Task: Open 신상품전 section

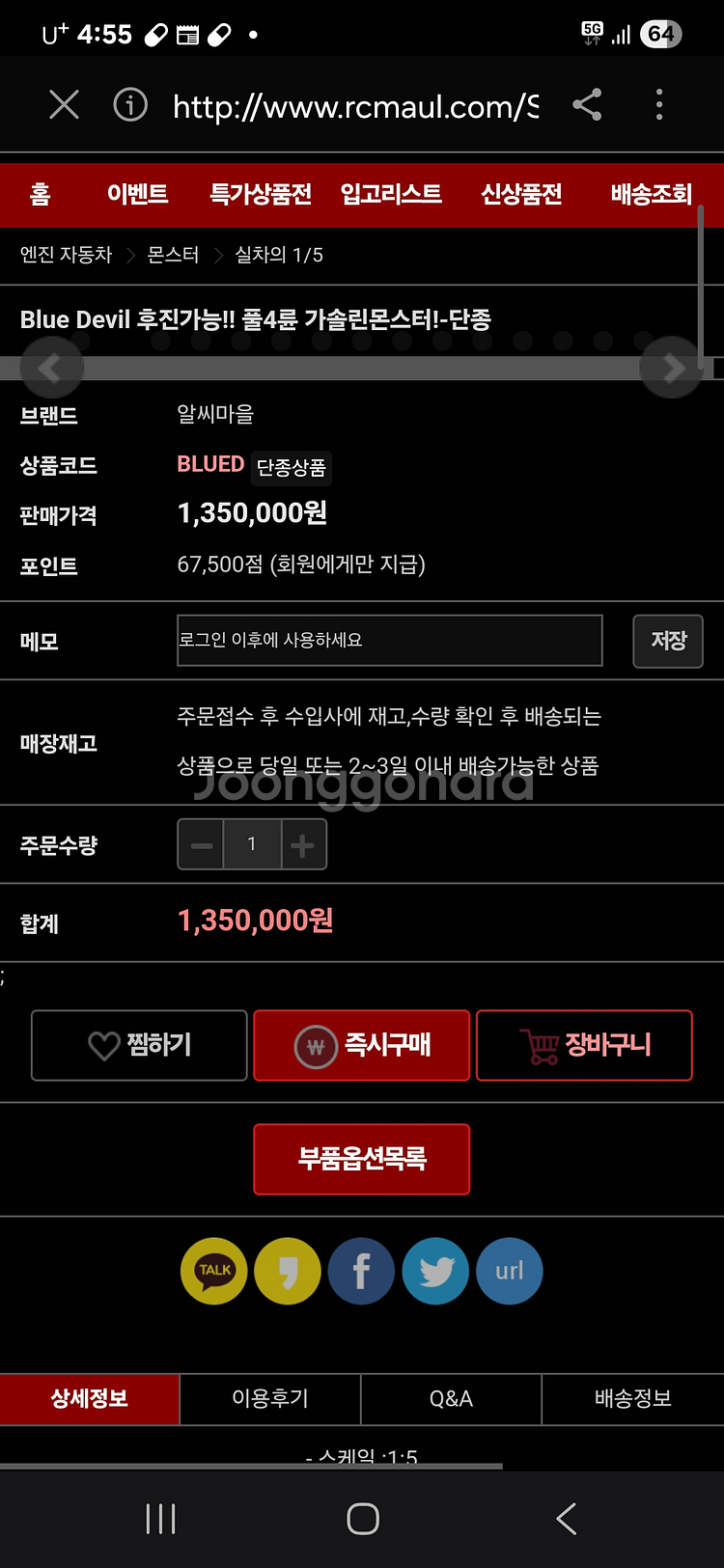Action: tap(521, 195)
